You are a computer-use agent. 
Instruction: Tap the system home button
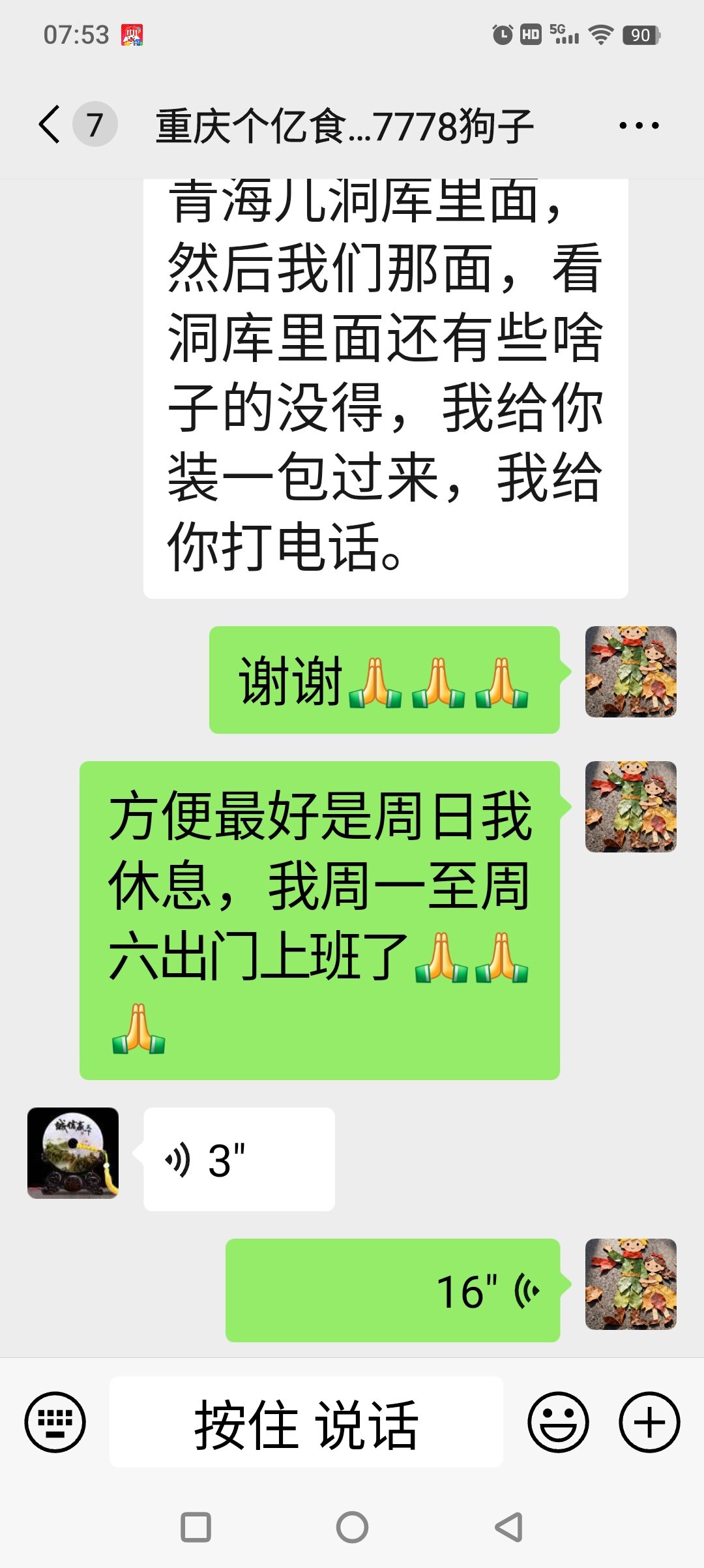tap(352, 1527)
